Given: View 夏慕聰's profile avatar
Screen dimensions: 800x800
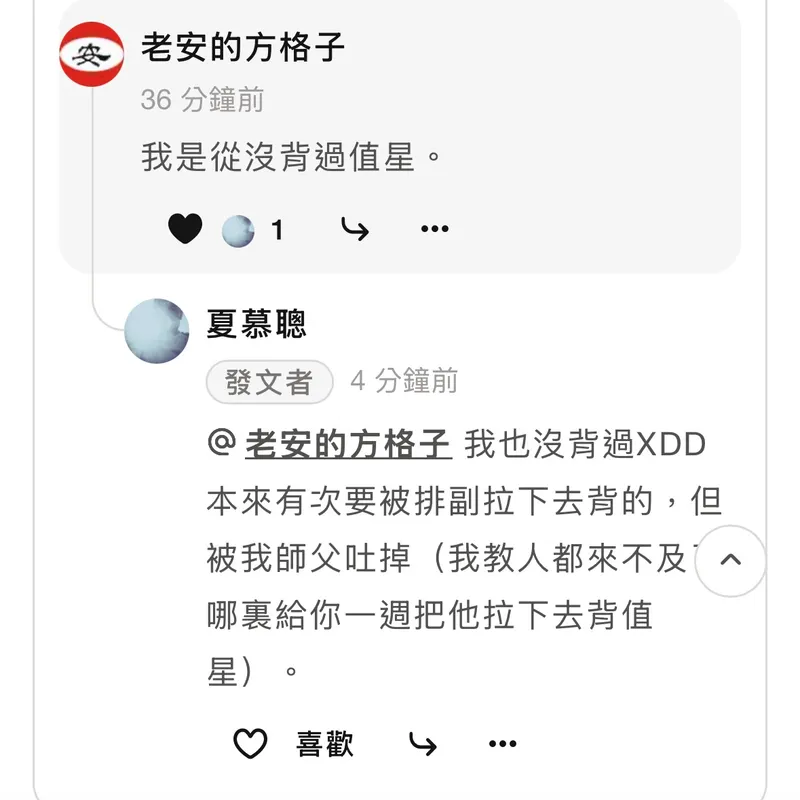Looking at the screenshot, I should coord(157,330).
